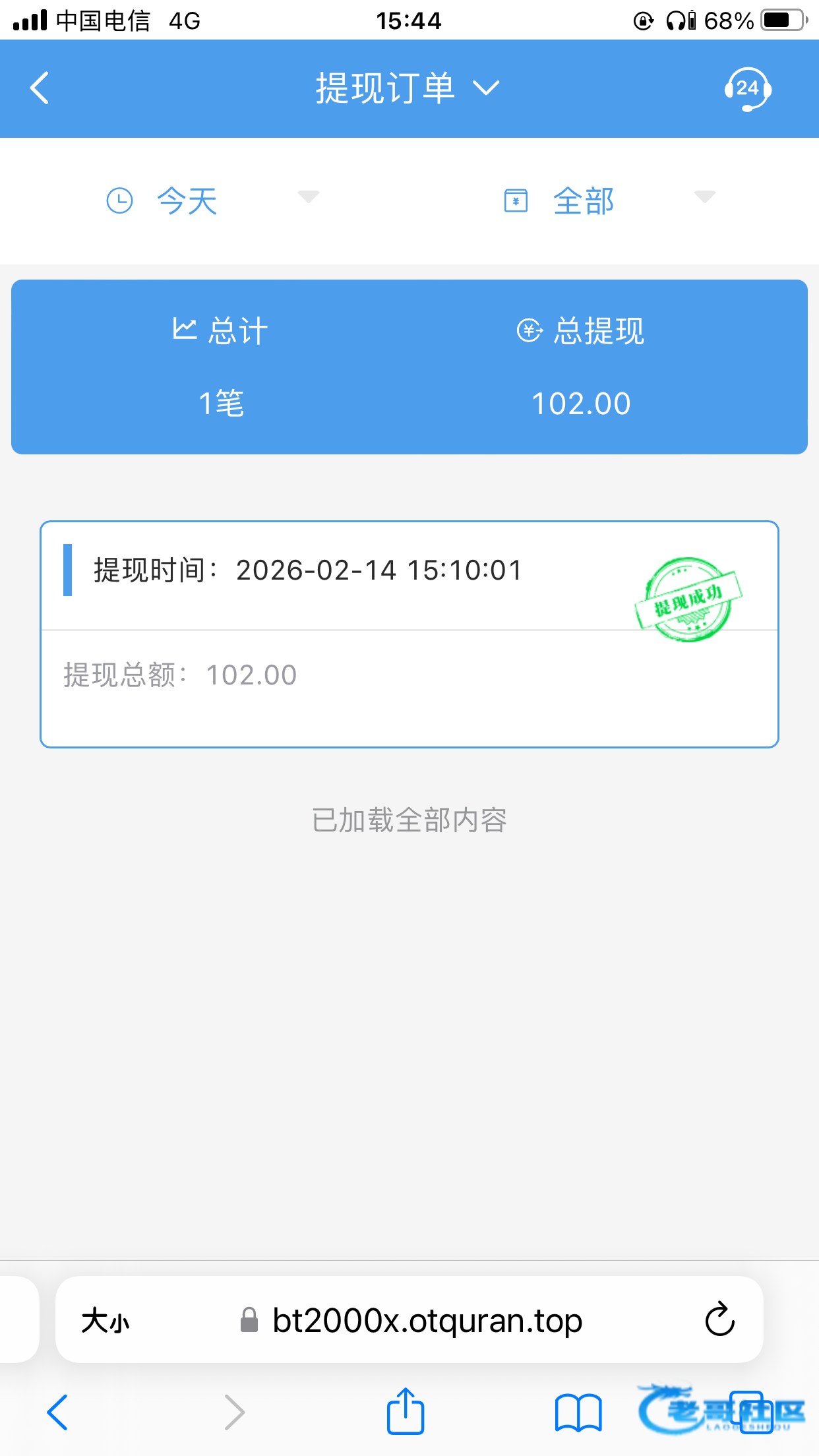Navigate back in Safari's toolbar
The image size is (819, 1456).
pyautogui.click(x=57, y=1412)
